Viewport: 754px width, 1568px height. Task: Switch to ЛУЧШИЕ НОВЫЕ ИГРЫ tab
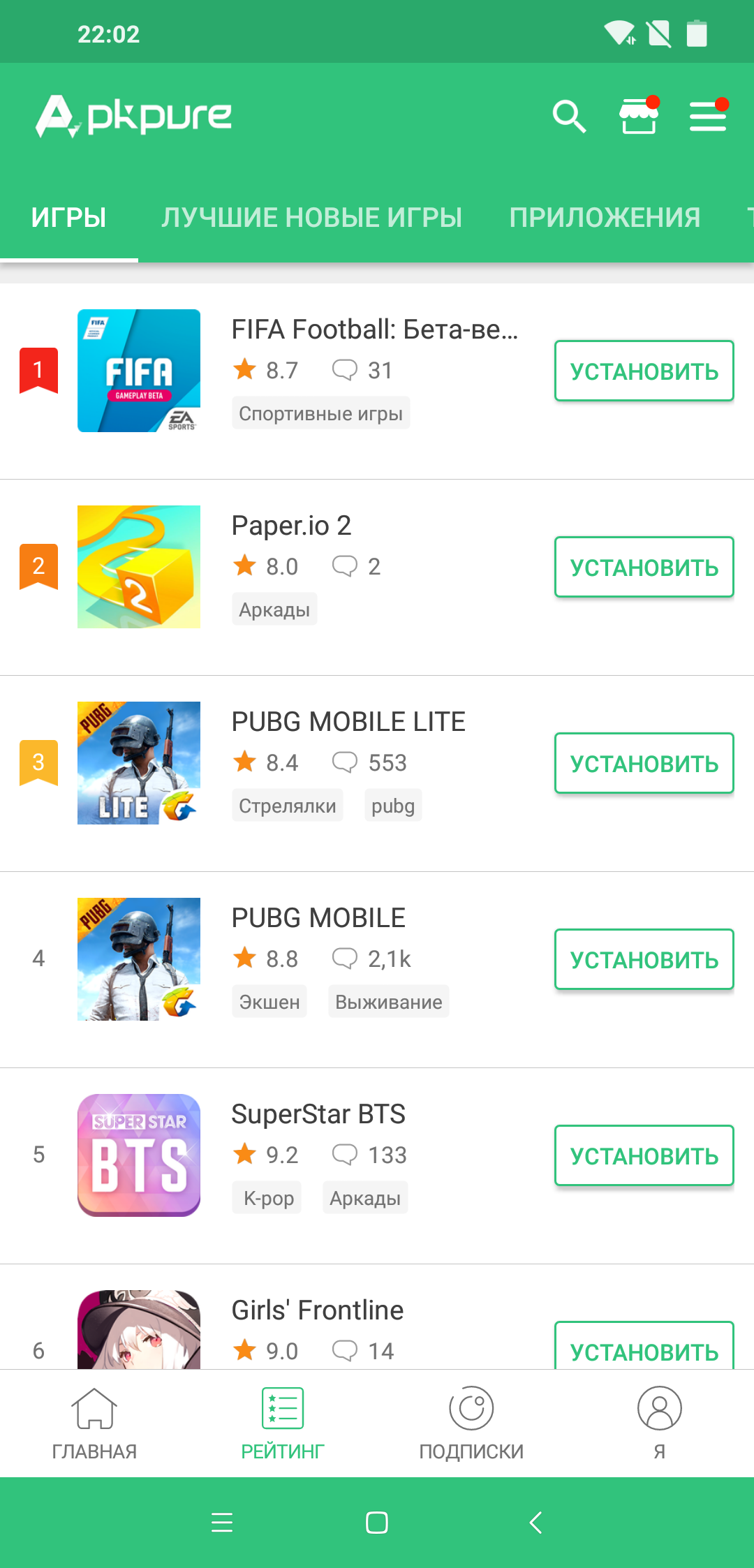tap(311, 218)
